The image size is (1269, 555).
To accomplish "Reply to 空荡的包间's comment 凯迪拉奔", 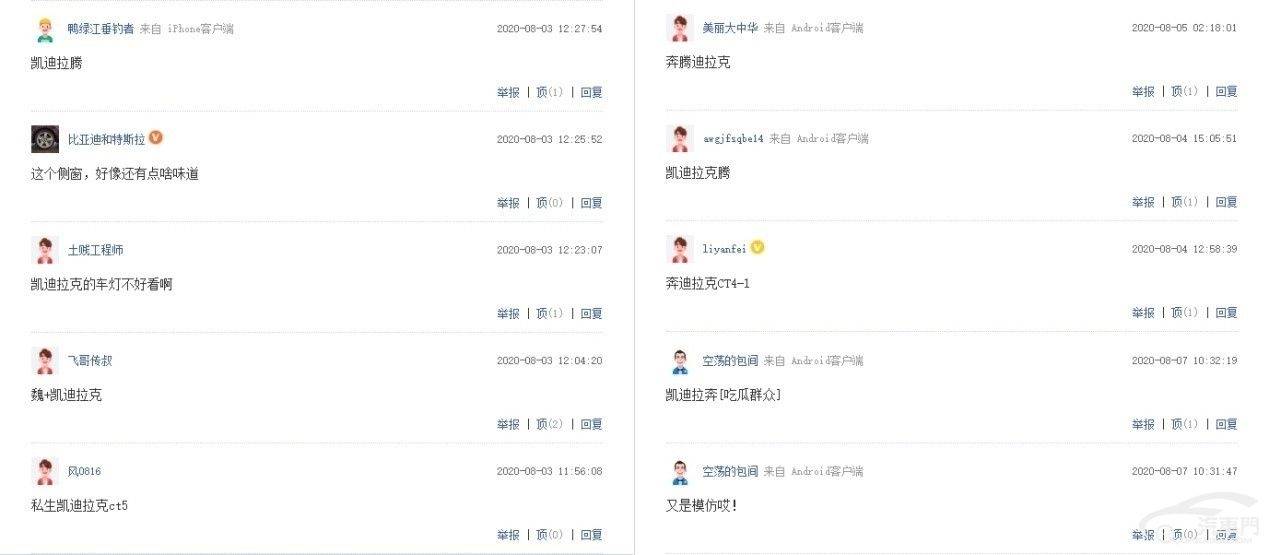I will (x=1226, y=424).
